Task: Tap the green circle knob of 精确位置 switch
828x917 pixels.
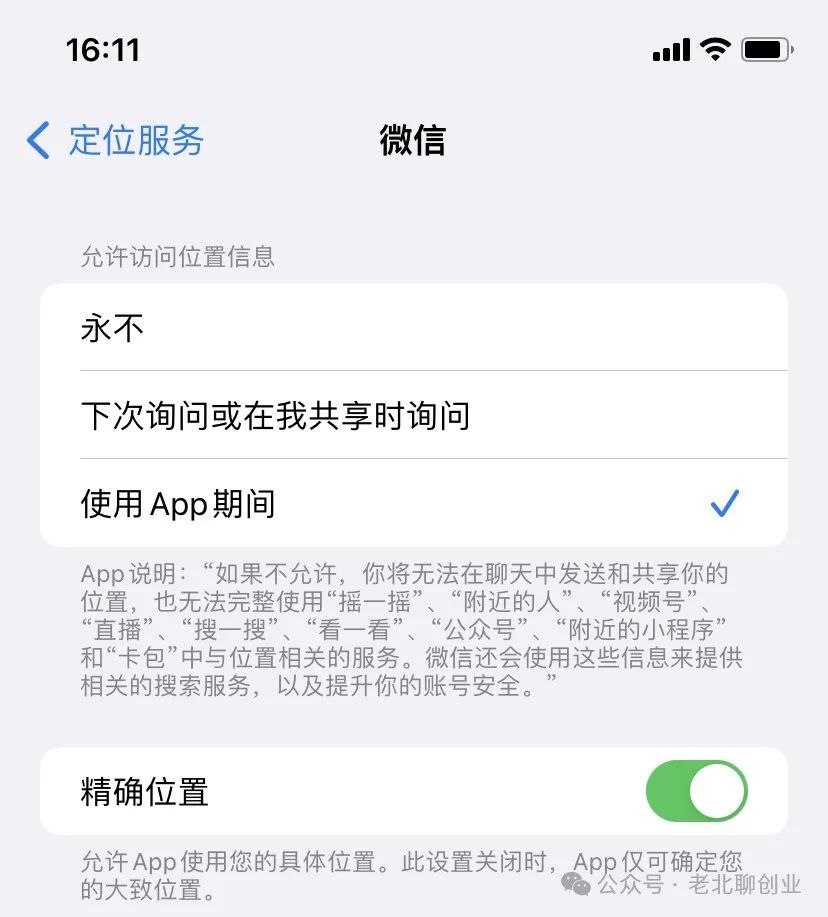Action: [x=715, y=791]
